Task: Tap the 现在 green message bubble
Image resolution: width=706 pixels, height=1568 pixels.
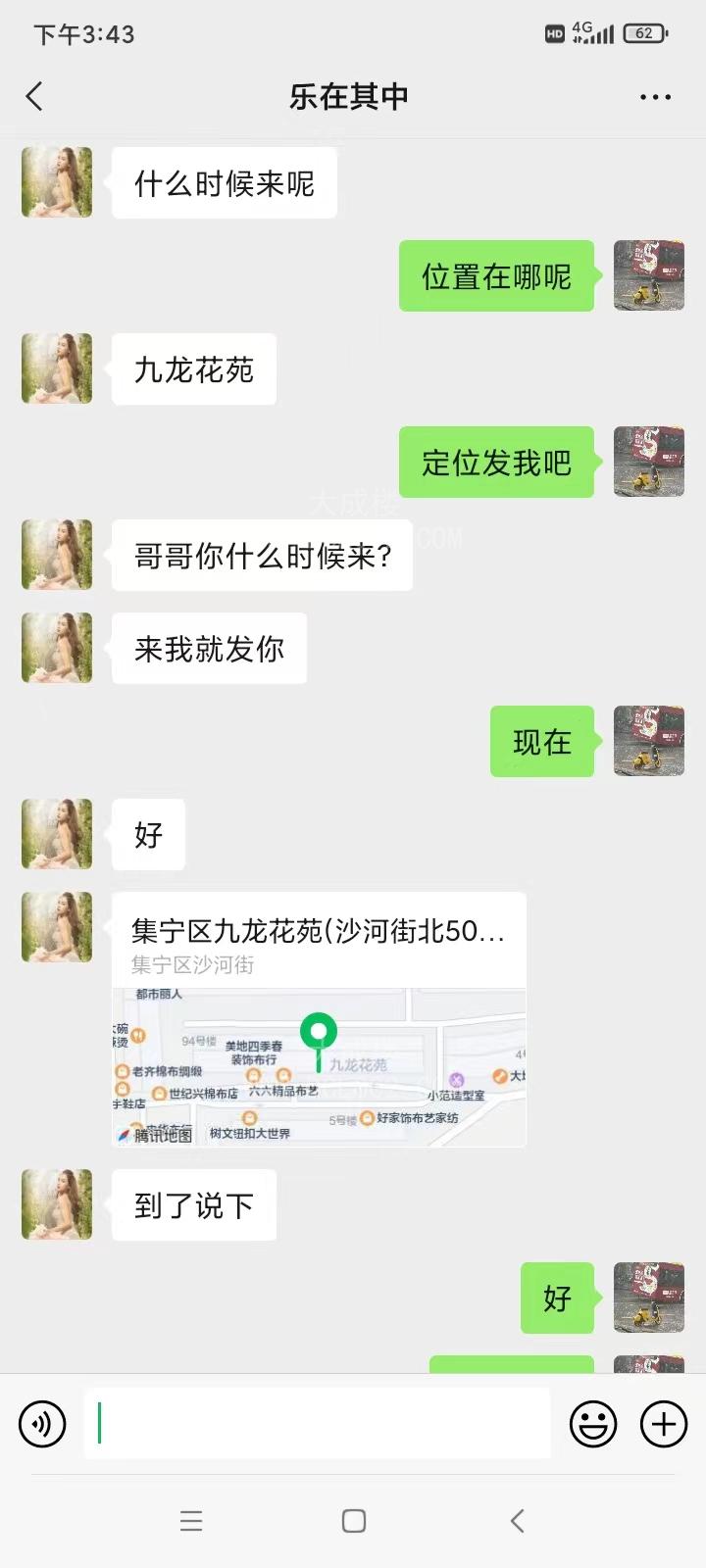Action: point(541,742)
